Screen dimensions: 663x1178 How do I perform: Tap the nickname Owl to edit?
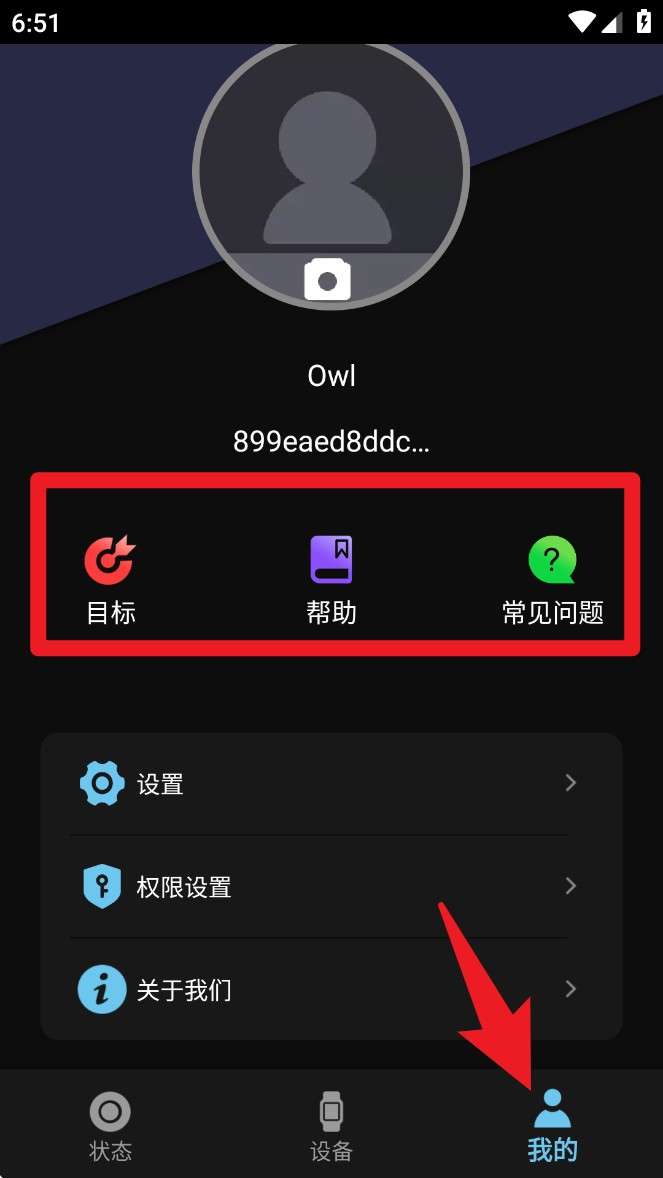(x=332, y=377)
